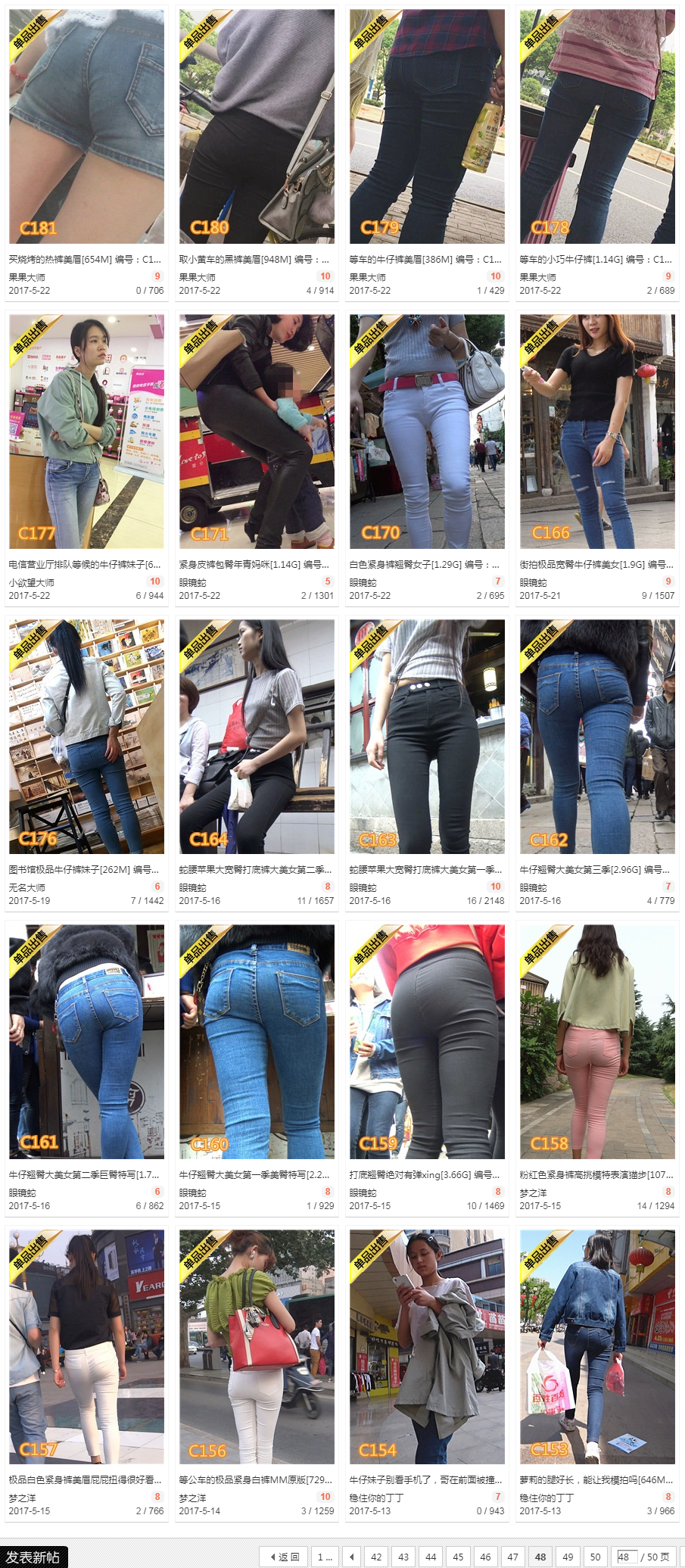Open the last page, 50
The image size is (685, 1568).
pos(595,1557)
